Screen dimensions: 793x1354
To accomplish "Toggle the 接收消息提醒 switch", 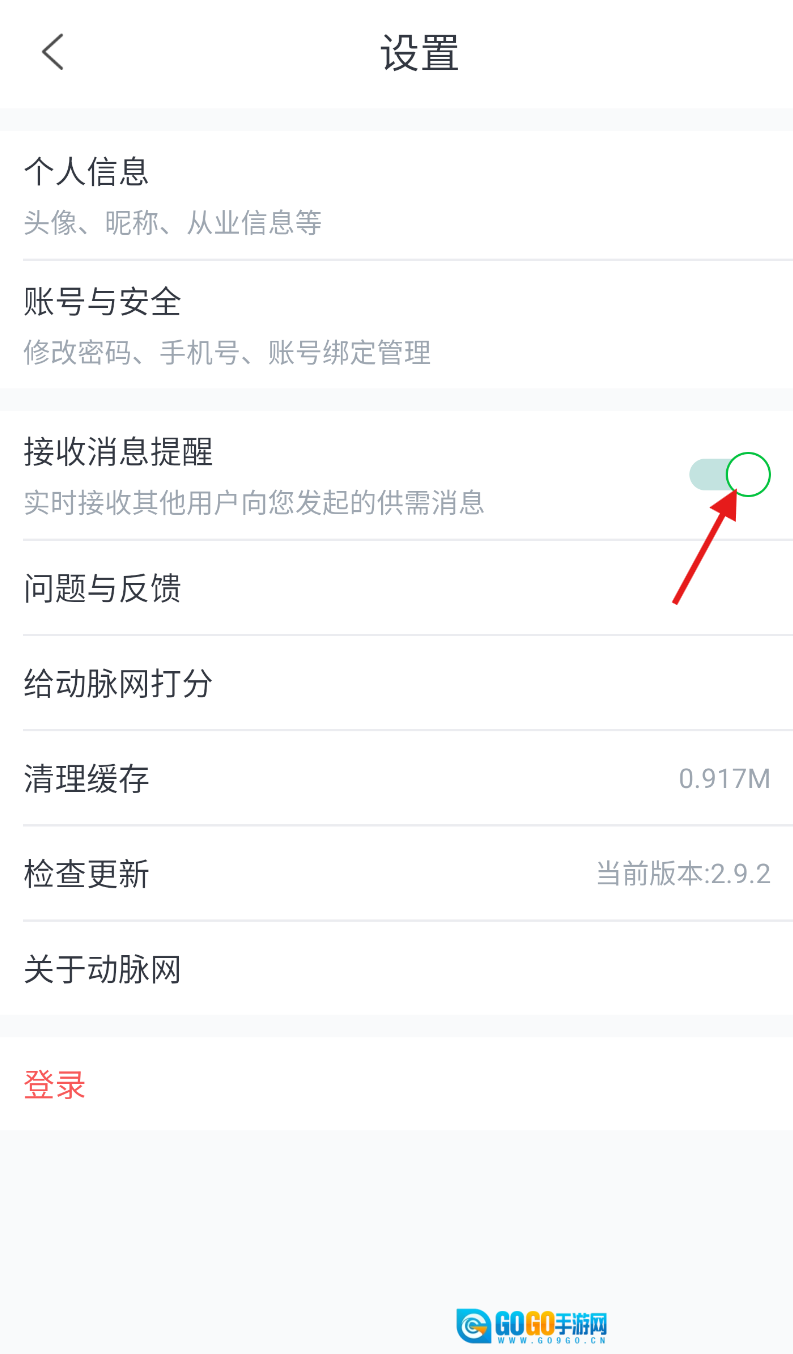I will [730, 474].
